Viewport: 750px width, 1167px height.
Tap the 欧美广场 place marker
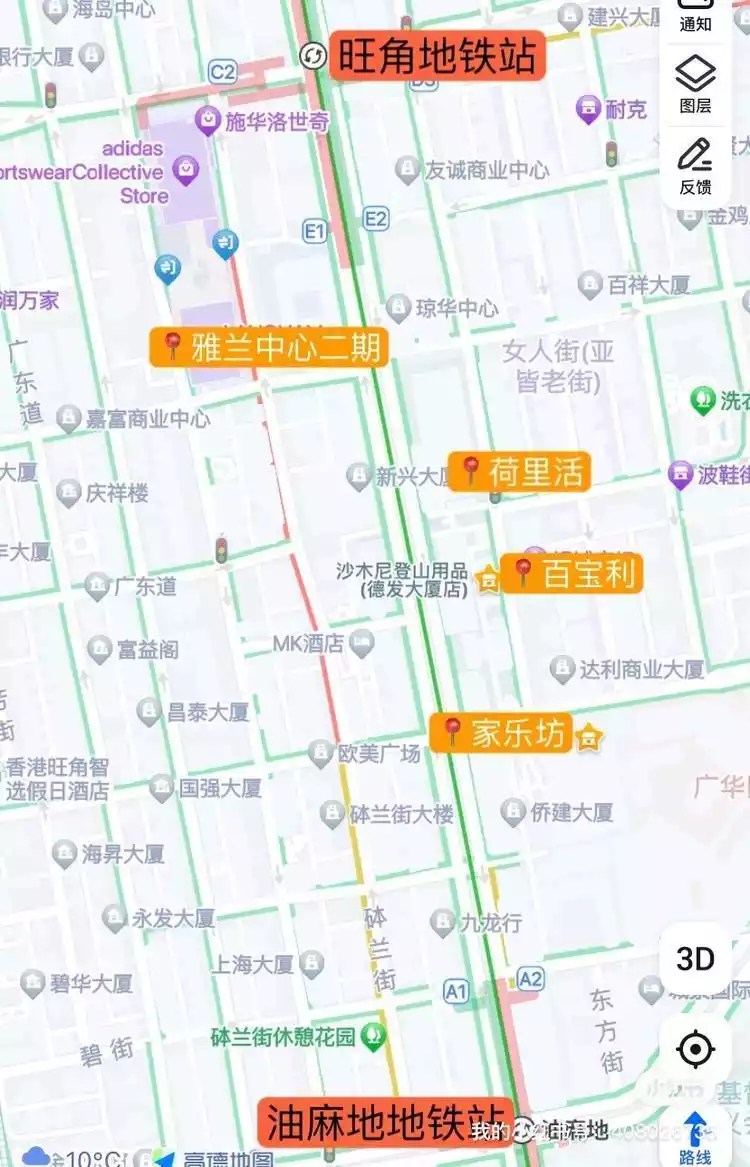pos(321,753)
